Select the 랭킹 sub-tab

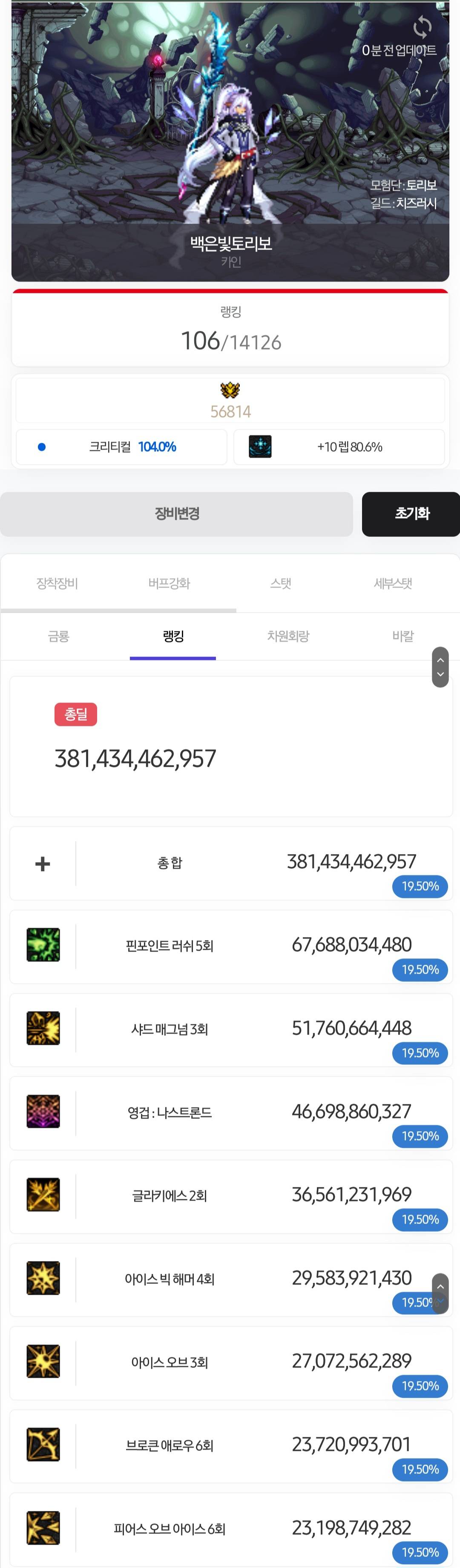click(173, 636)
